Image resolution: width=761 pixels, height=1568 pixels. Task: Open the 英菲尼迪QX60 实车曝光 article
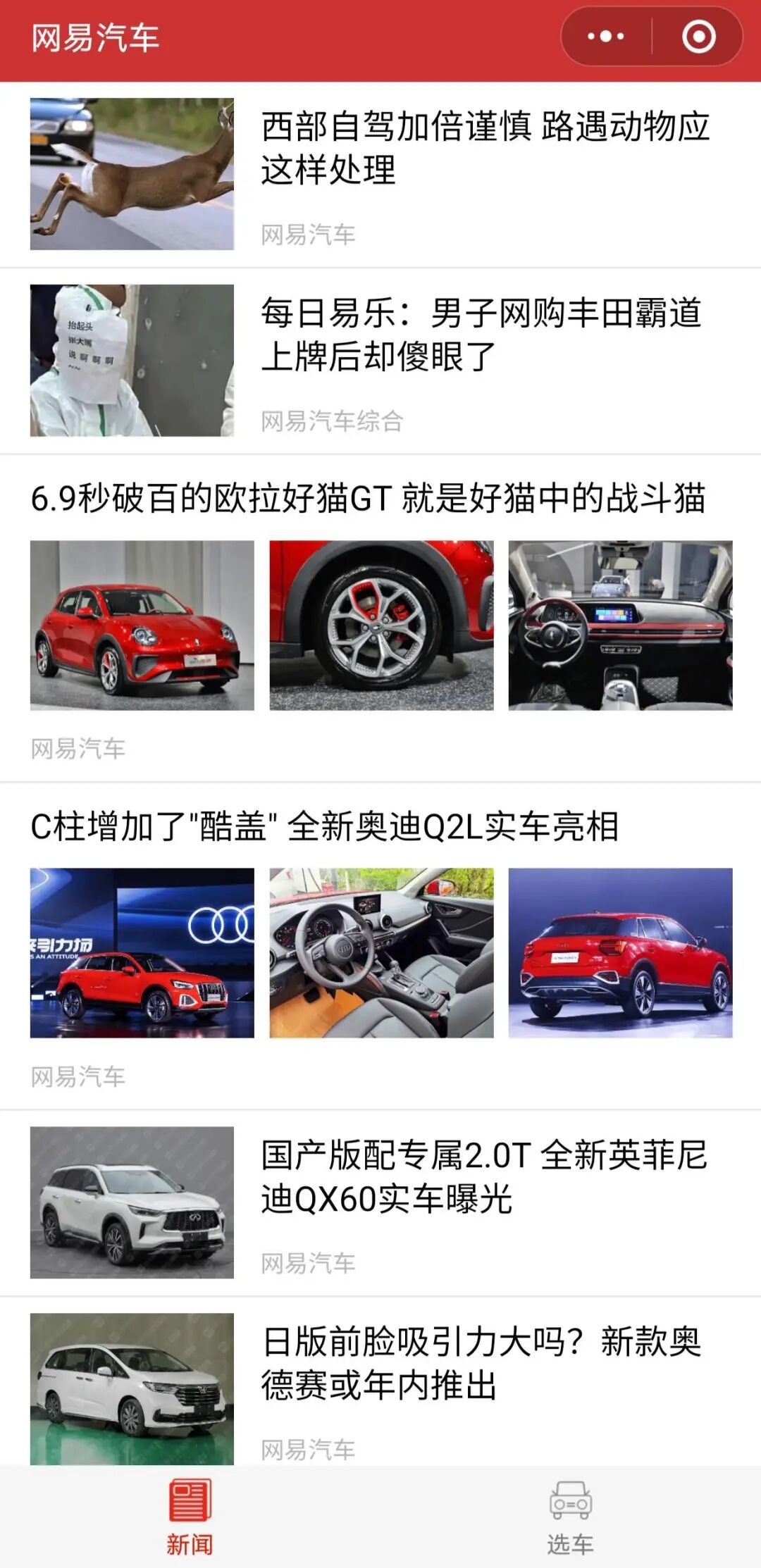pyautogui.click(x=484, y=1176)
